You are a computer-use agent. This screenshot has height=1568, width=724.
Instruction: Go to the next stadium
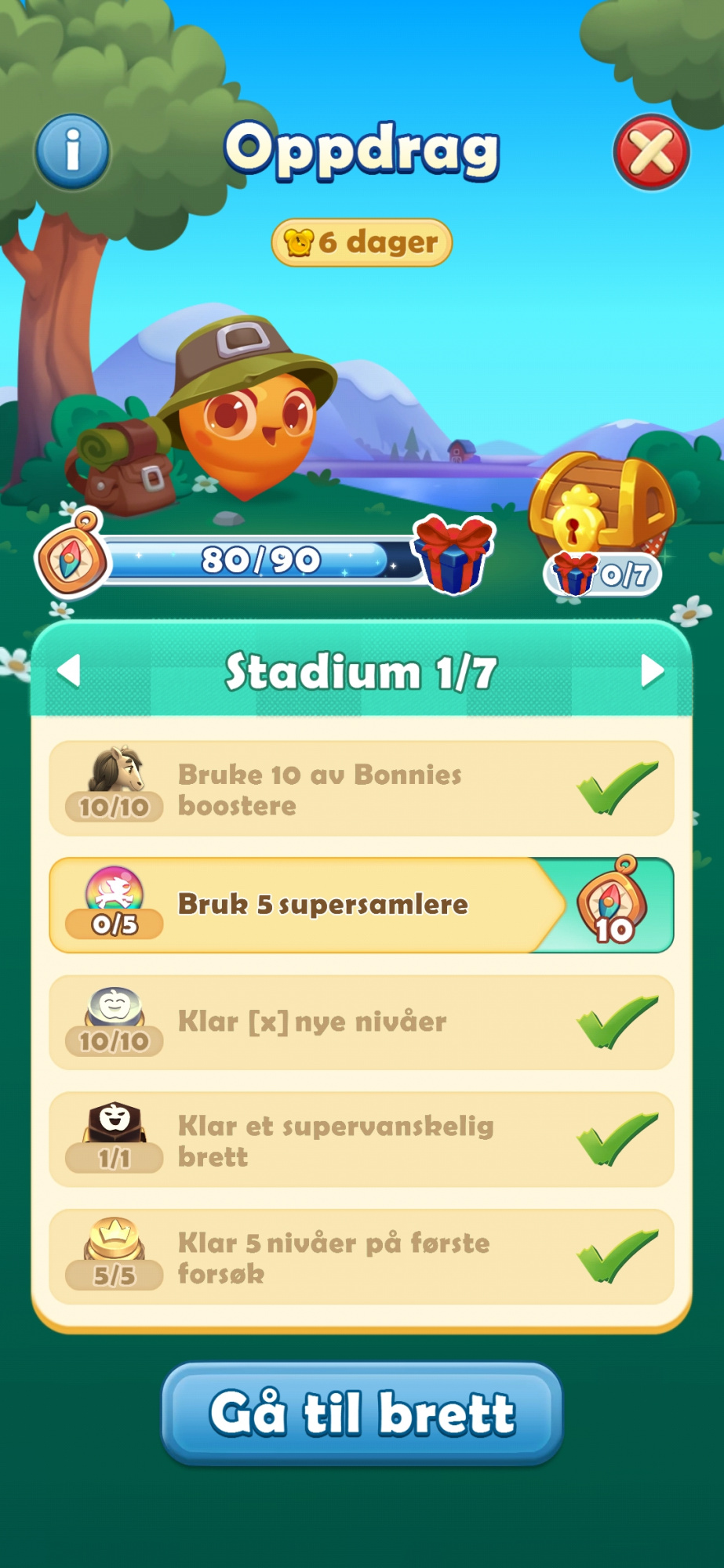(x=652, y=671)
